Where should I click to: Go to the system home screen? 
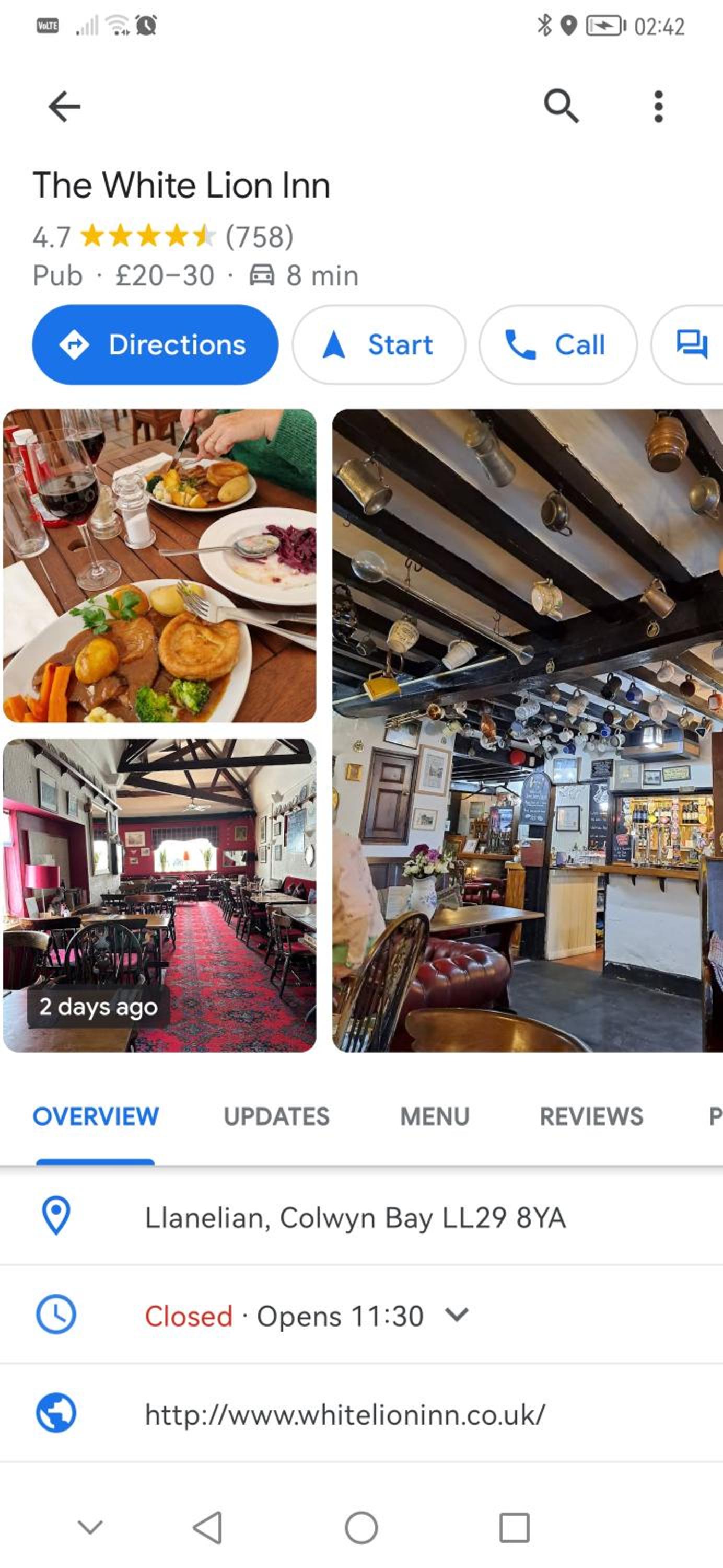[x=361, y=1527]
